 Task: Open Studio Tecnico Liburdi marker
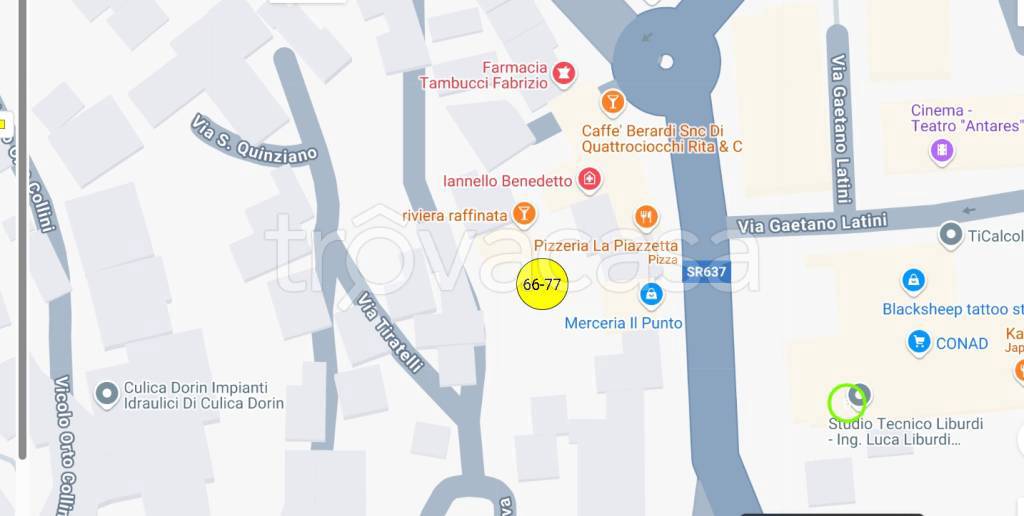pyautogui.click(x=859, y=396)
